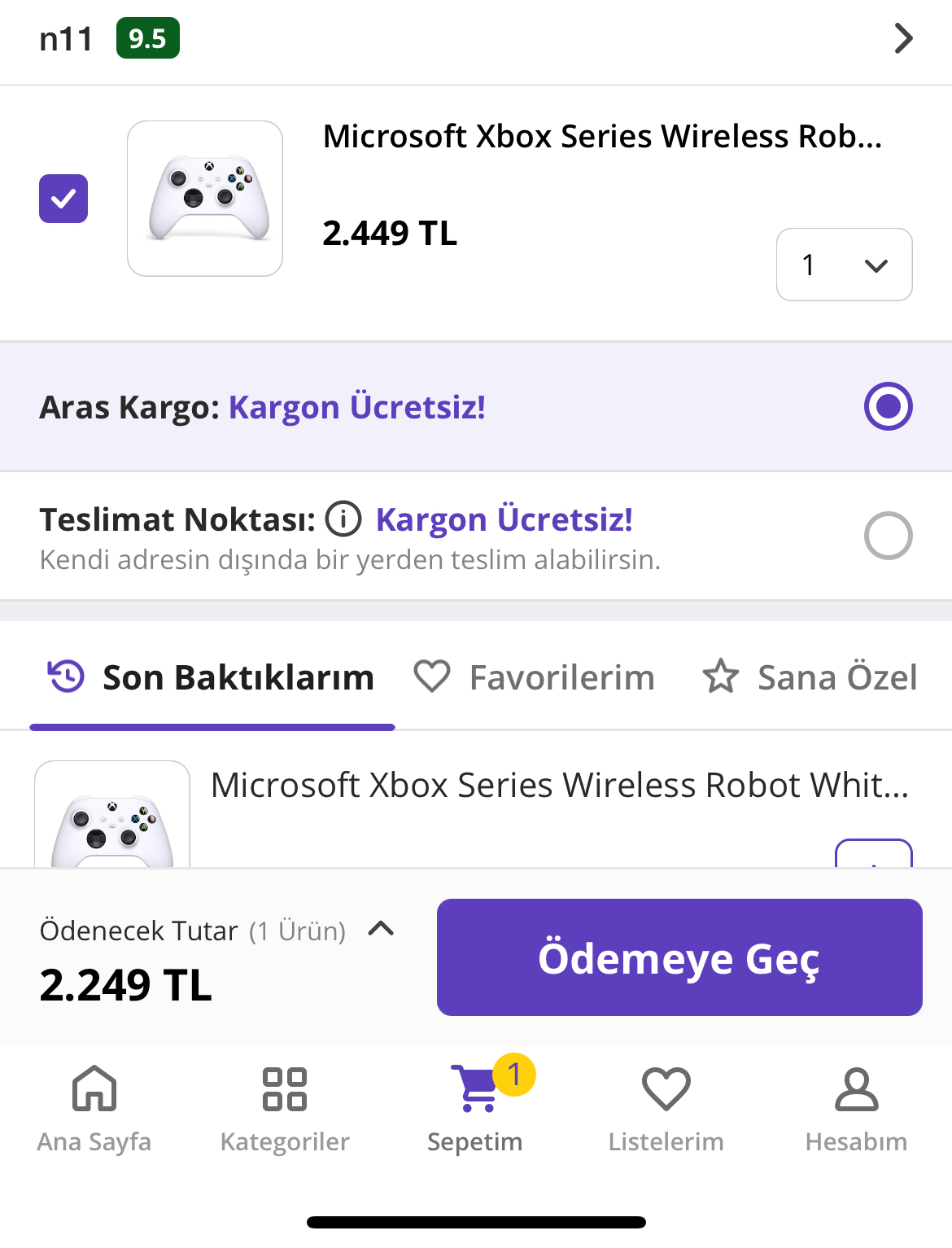This screenshot has height=1248, width=952.
Task: Uncheck the Xbox controller cart item
Action: click(x=63, y=199)
